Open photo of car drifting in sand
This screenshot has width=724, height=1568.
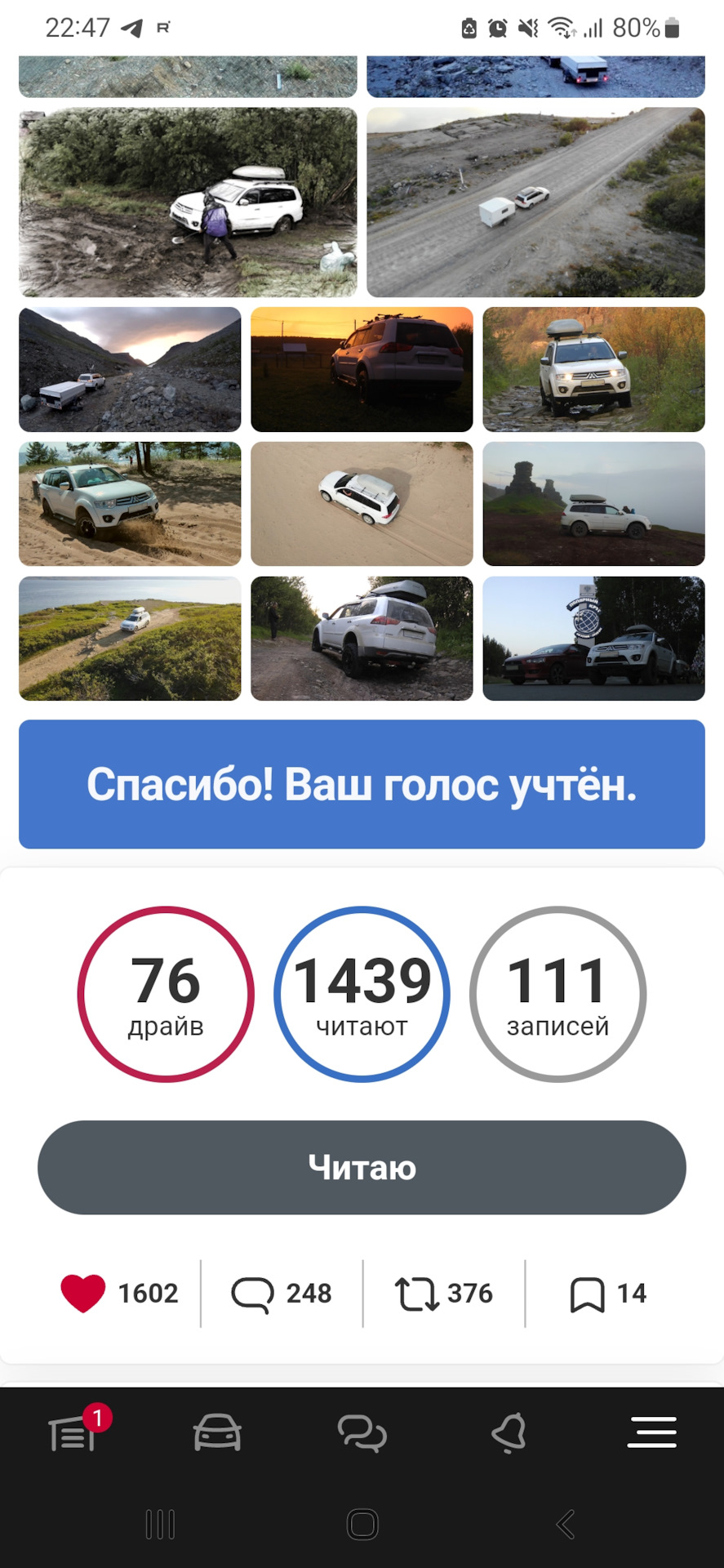pos(130,504)
